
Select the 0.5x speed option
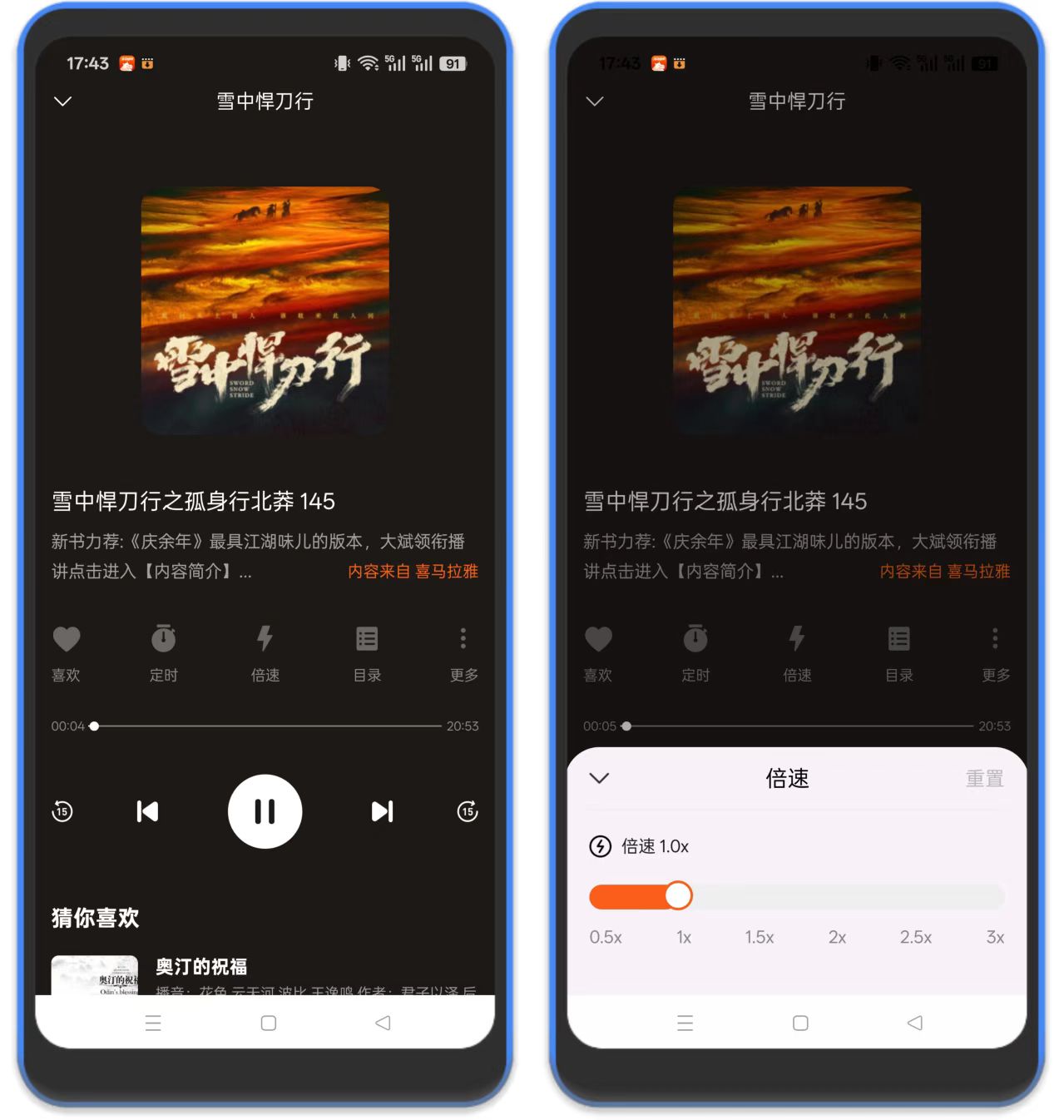coord(606,937)
